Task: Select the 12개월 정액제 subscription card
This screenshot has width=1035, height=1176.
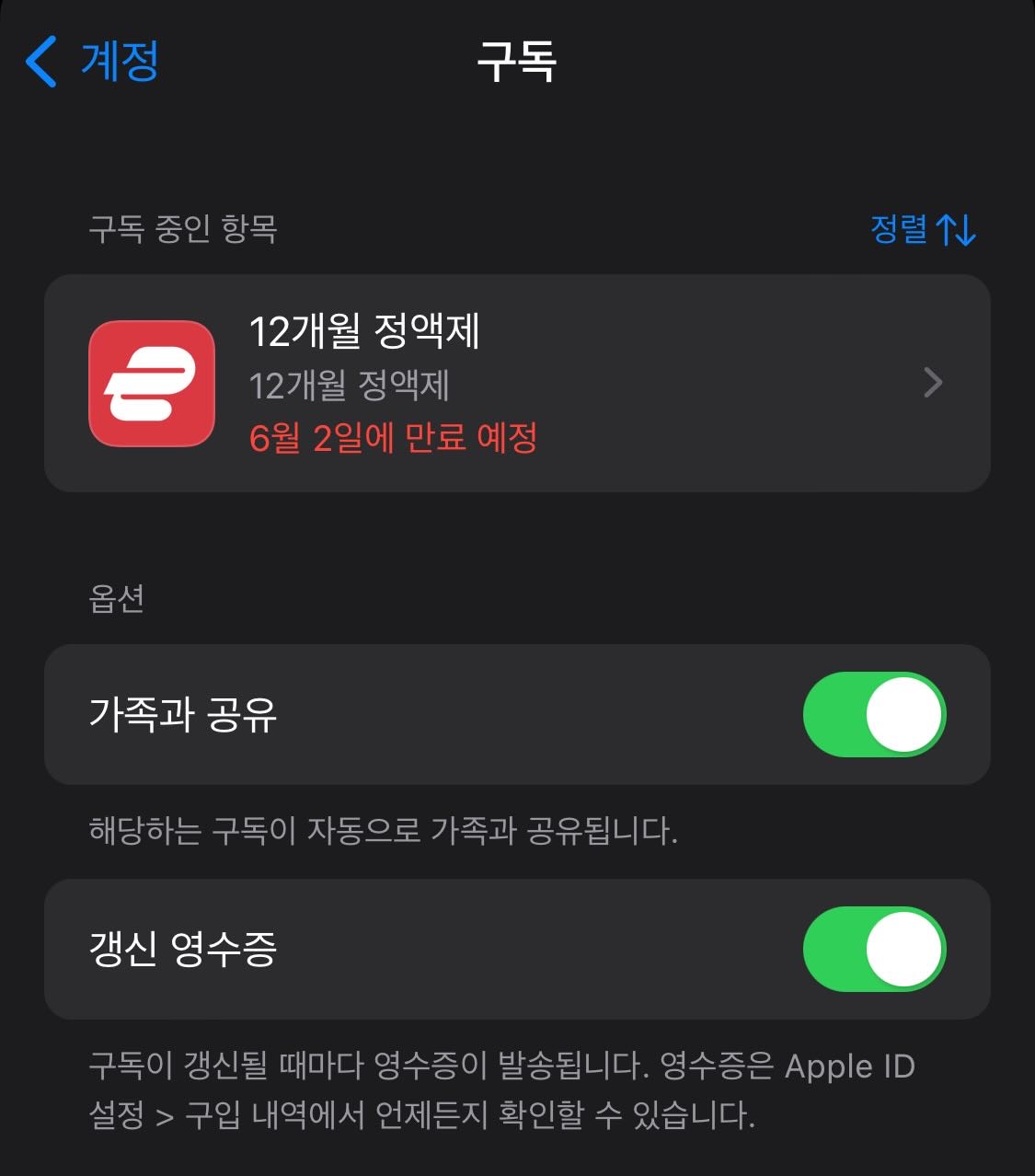Action: 515,383
